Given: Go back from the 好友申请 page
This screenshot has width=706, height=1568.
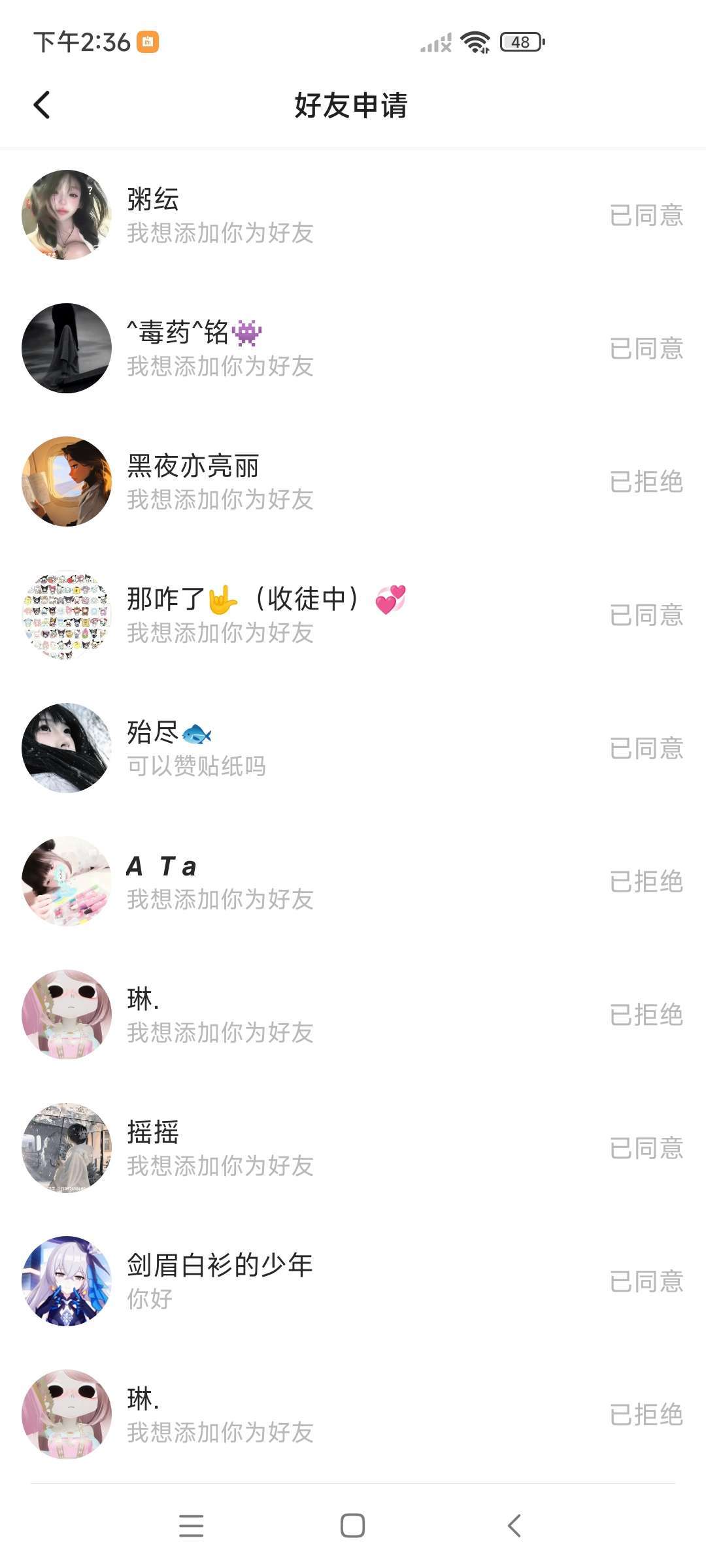Looking at the screenshot, I should tap(42, 105).
